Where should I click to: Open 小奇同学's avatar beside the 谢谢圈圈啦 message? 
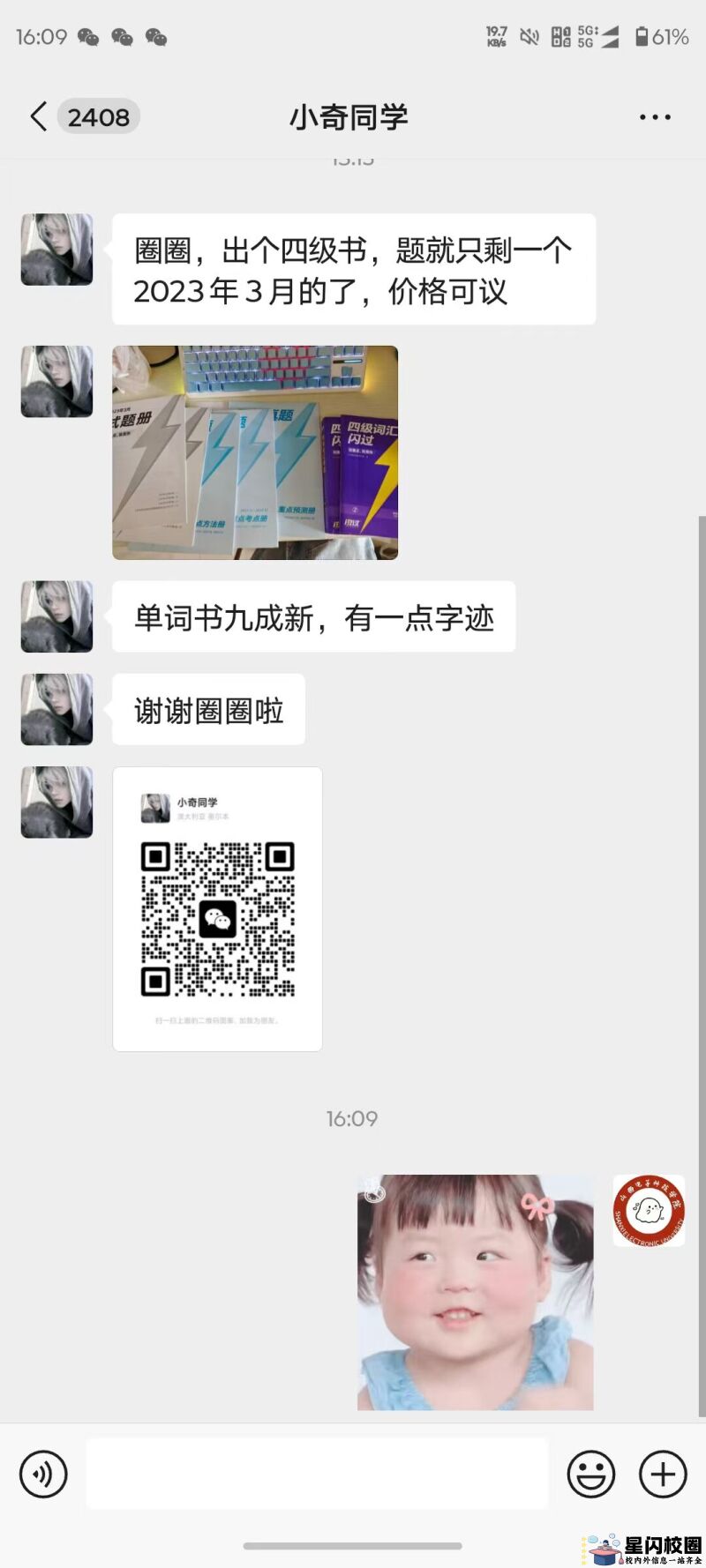(x=57, y=710)
